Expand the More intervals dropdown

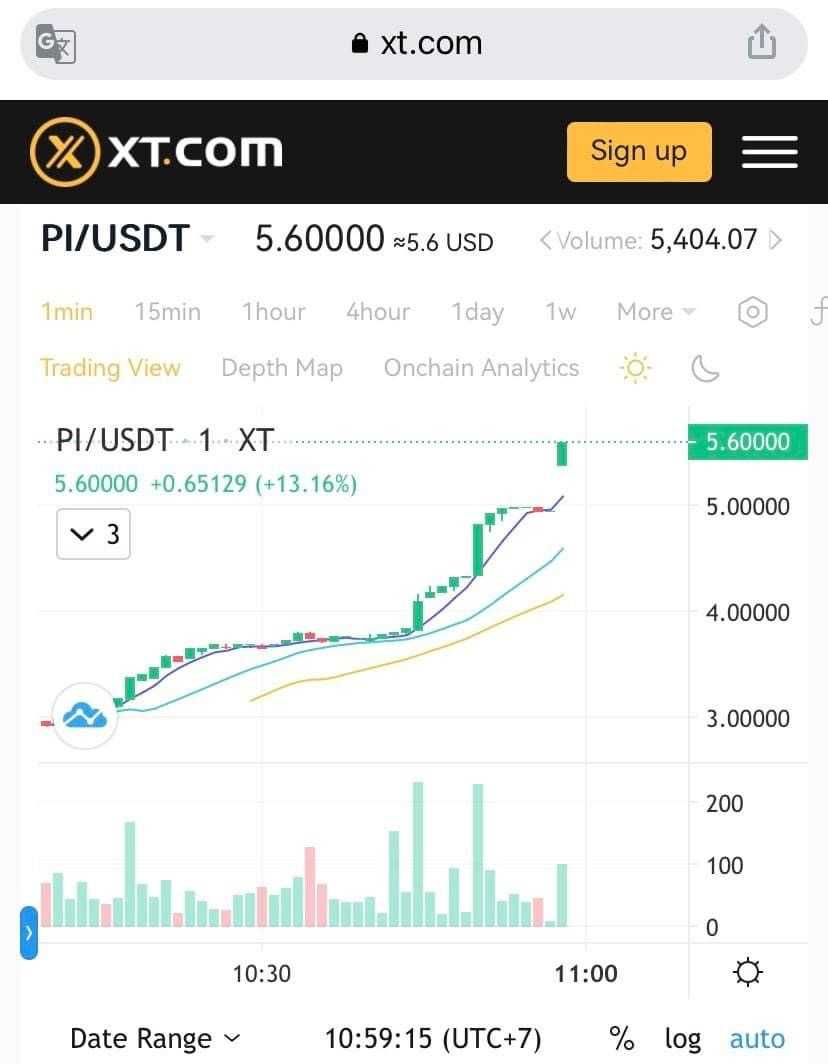click(x=655, y=312)
